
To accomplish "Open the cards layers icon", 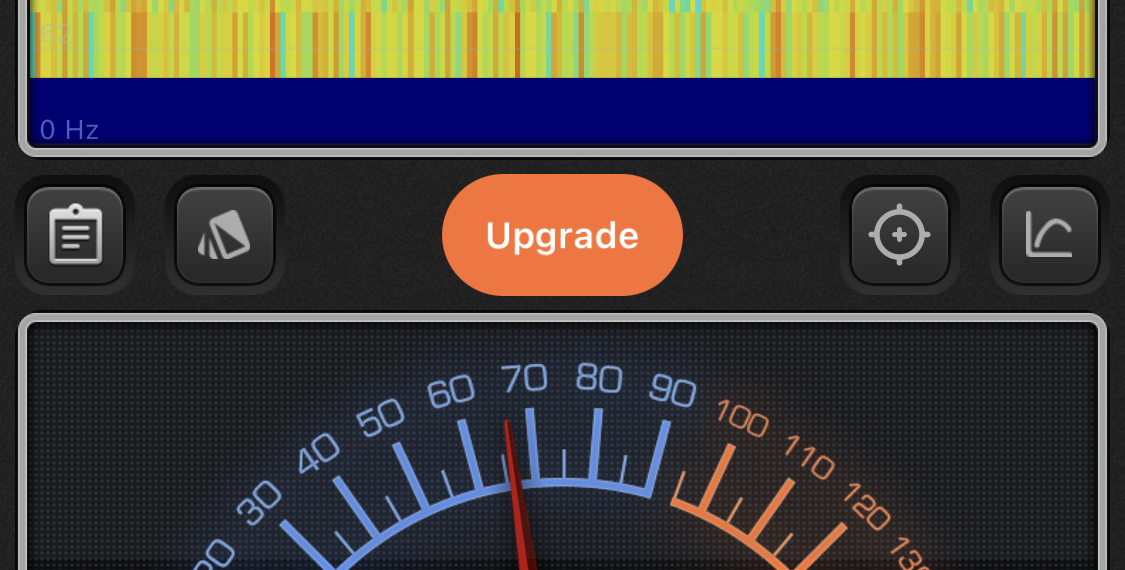I will point(225,236).
